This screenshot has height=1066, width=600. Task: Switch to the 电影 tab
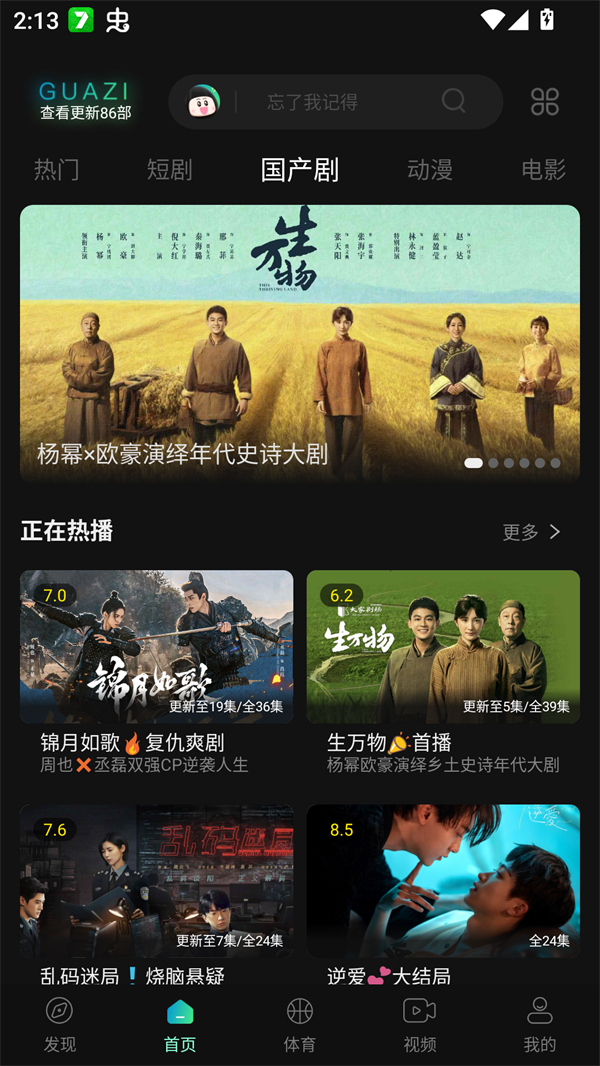(543, 170)
